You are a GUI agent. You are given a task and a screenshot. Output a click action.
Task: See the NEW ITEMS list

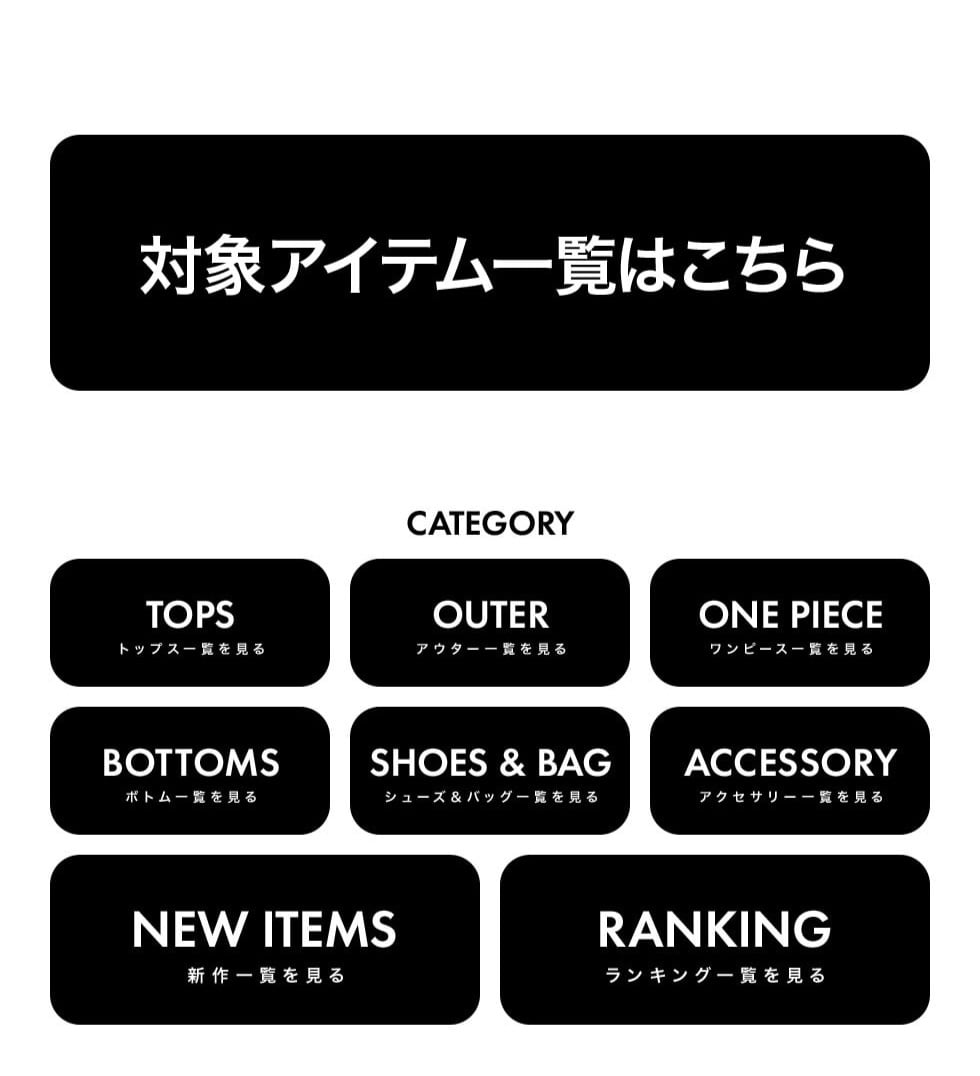(x=265, y=940)
